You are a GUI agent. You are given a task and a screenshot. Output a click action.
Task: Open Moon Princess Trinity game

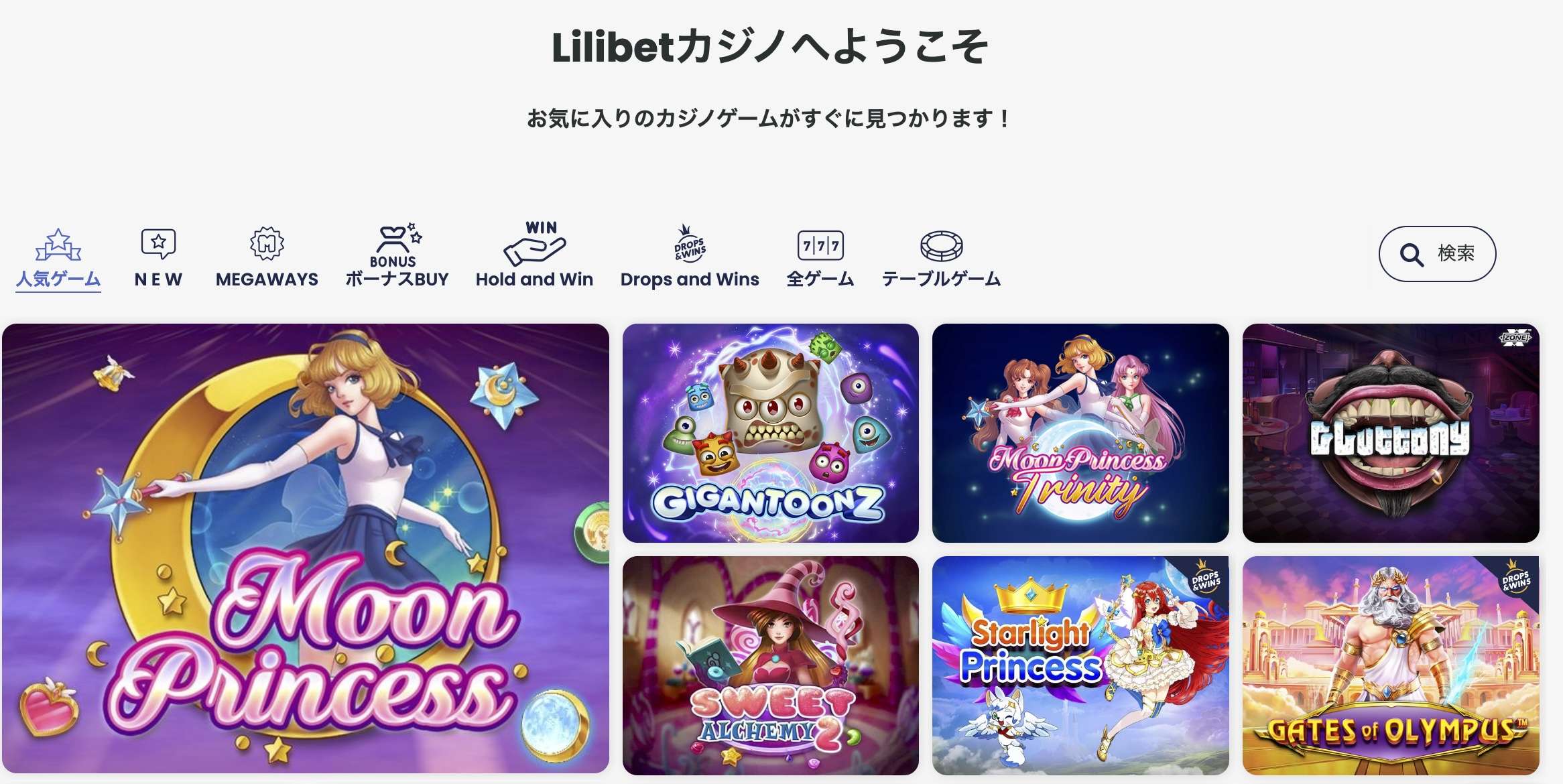1080,433
